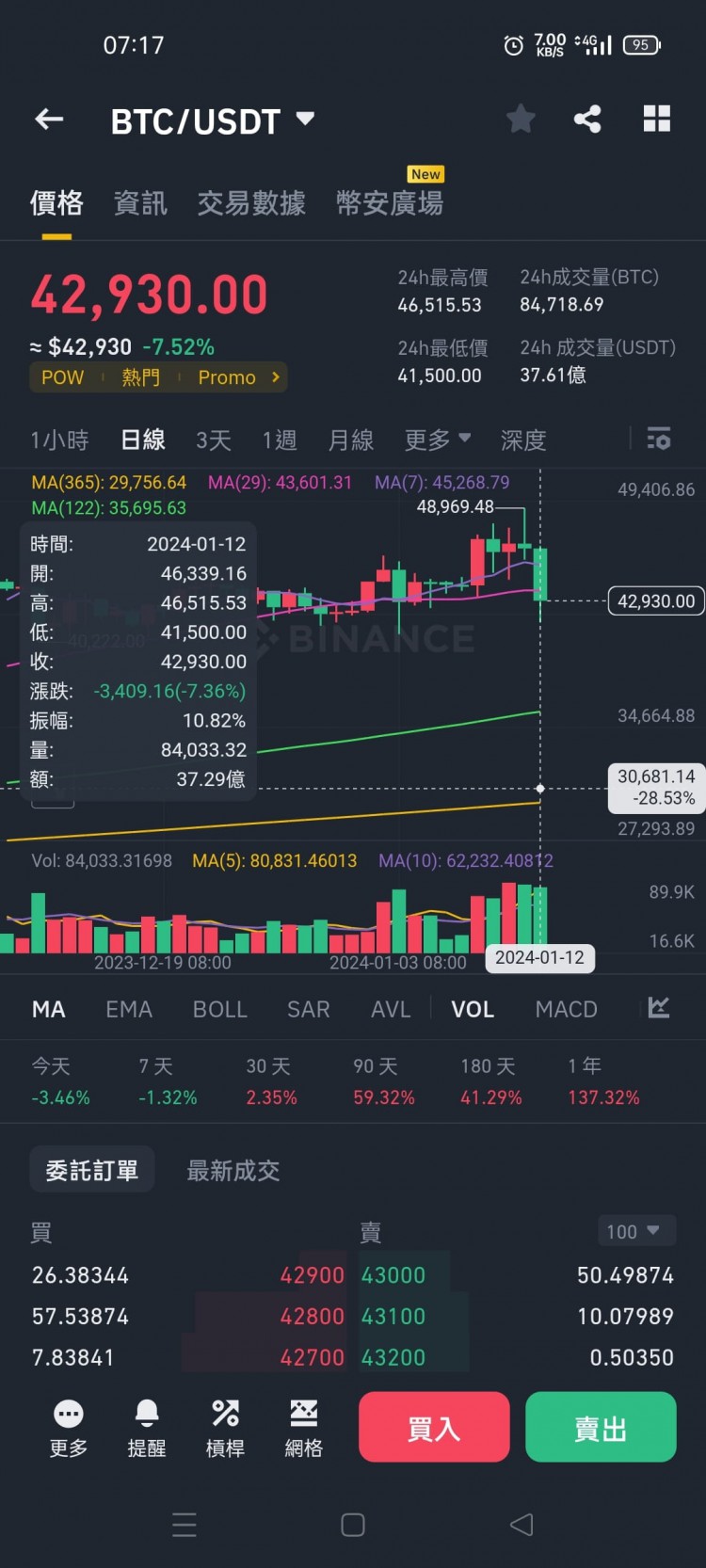Tap the red 買入 button

(x=434, y=1428)
